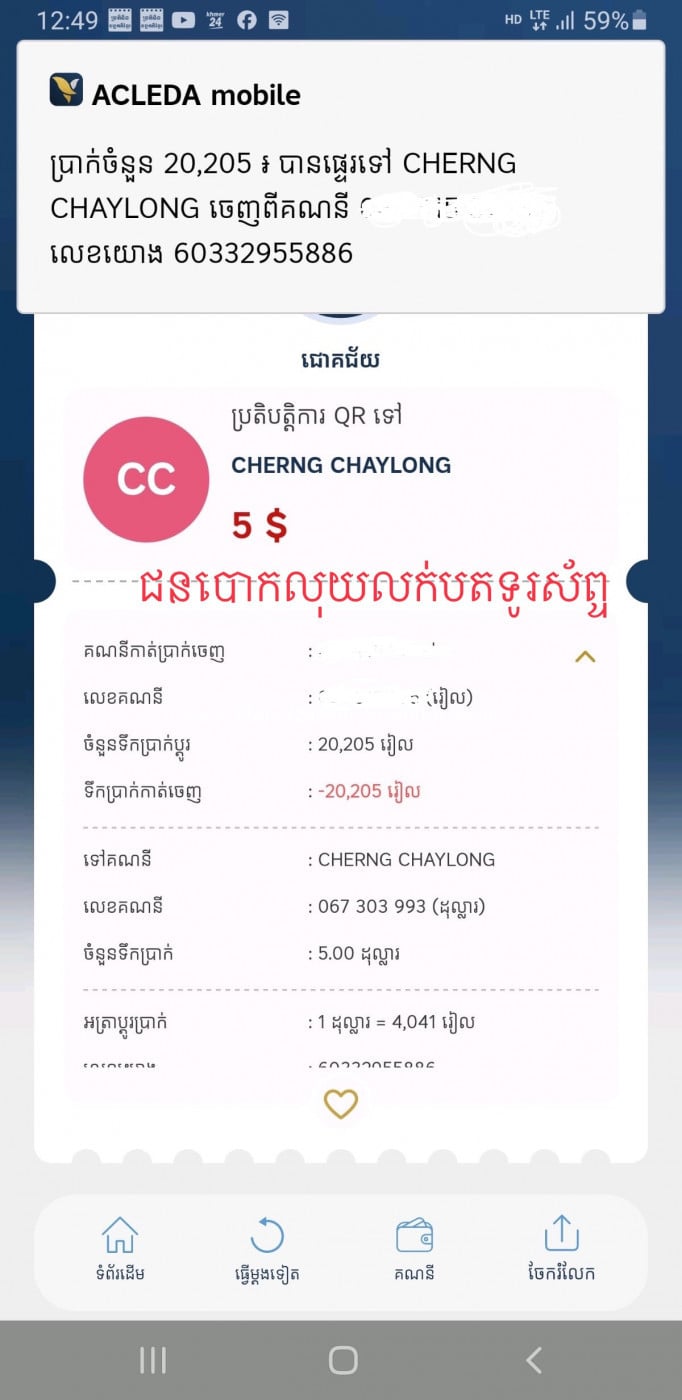Open the recent apps overview

point(152,1360)
